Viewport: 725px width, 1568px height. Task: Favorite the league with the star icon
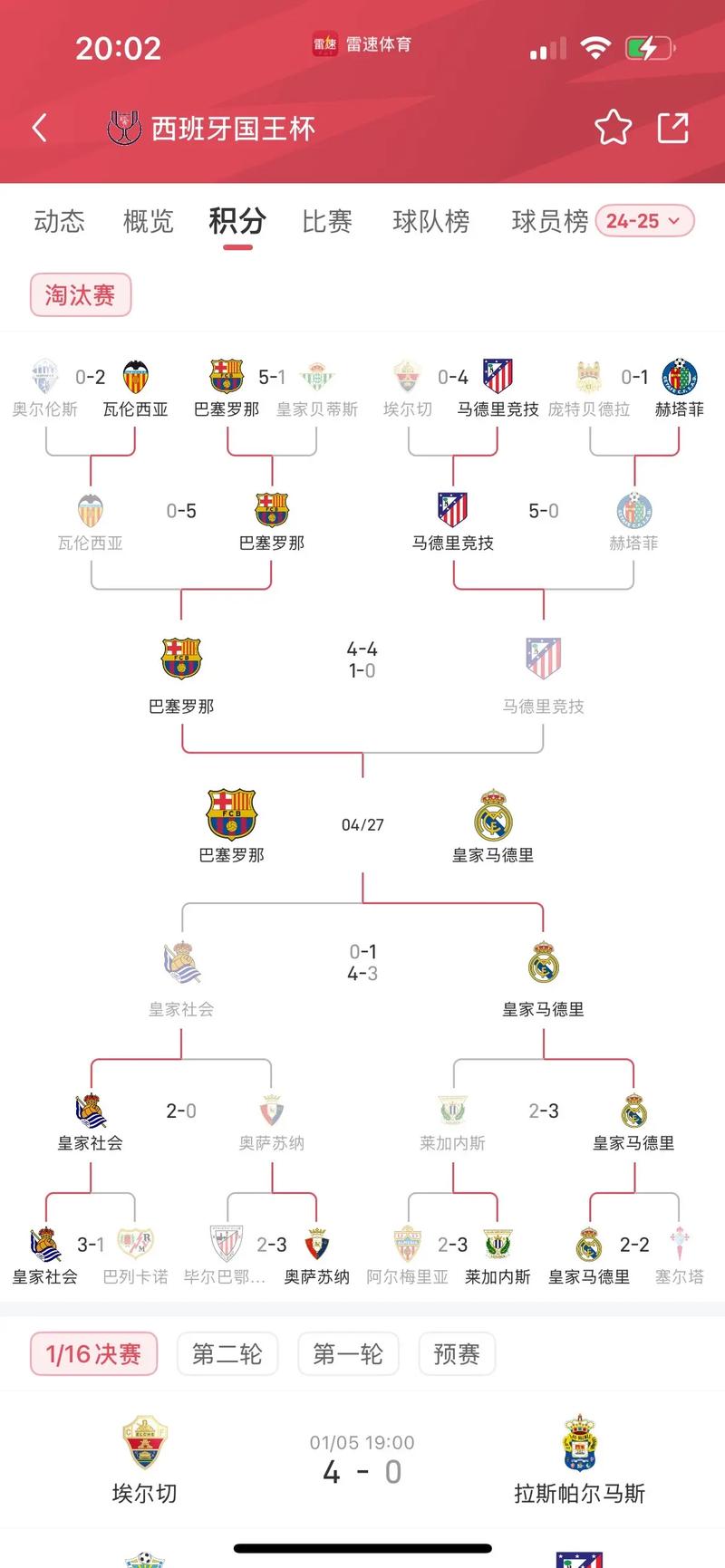tap(613, 128)
